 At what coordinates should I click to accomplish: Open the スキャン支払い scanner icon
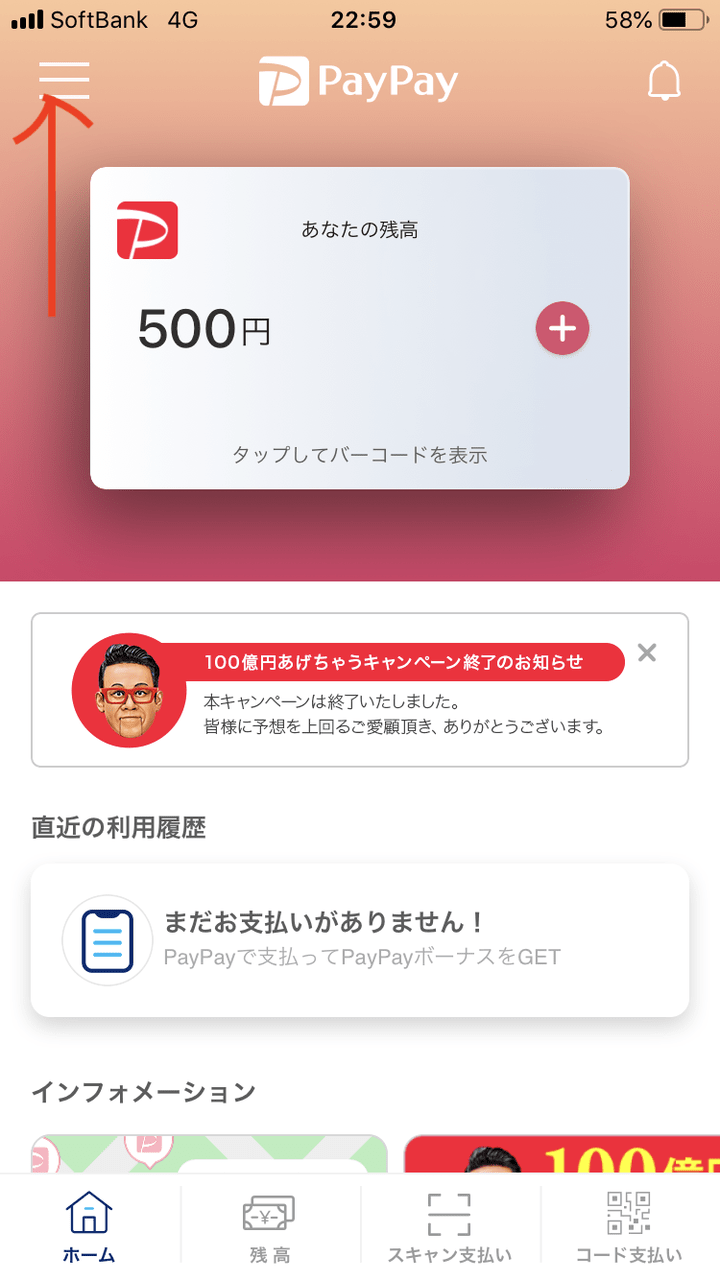click(x=450, y=1213)
